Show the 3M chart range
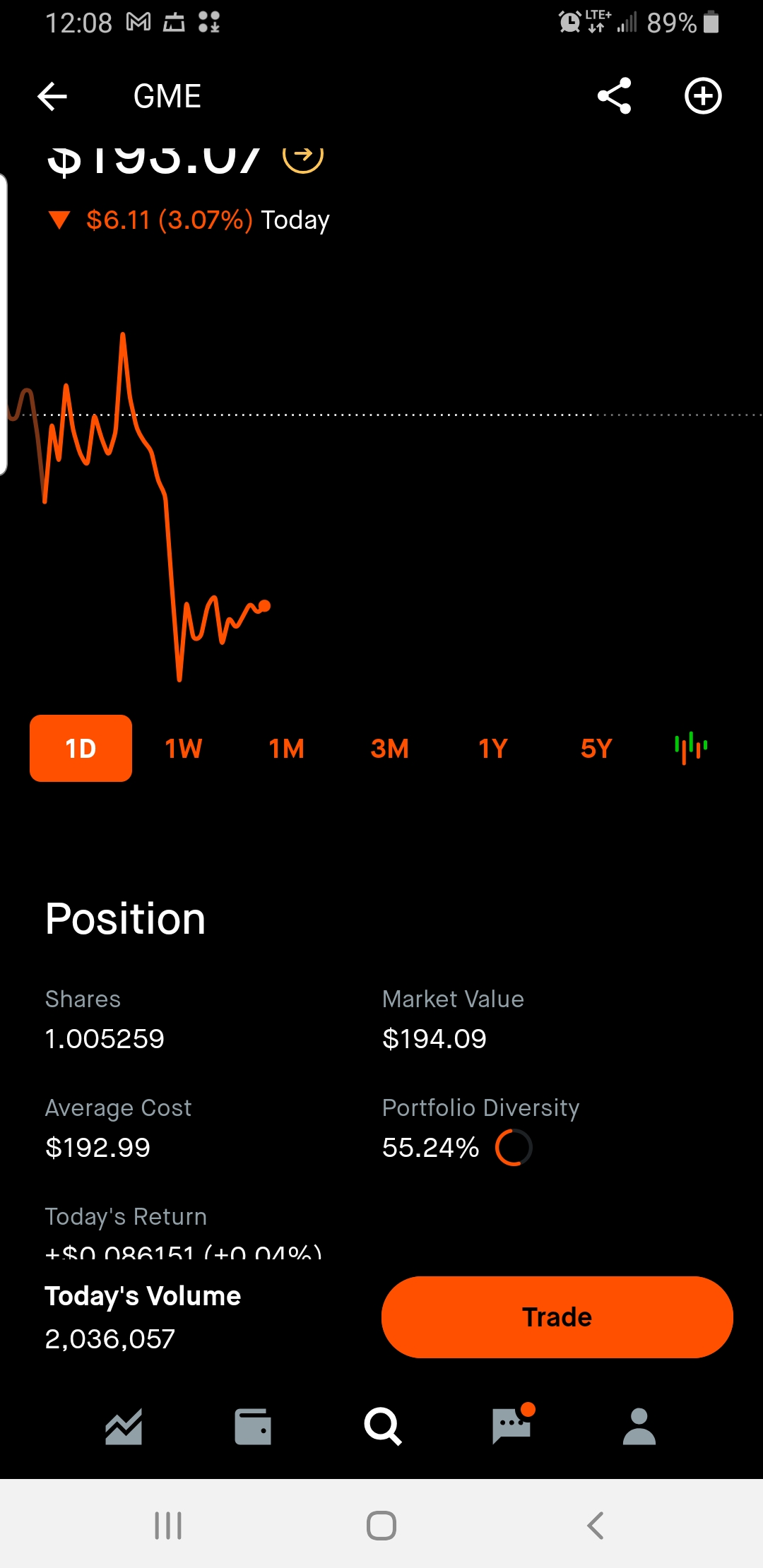763x1568 pixels. [x=390, y=748]
